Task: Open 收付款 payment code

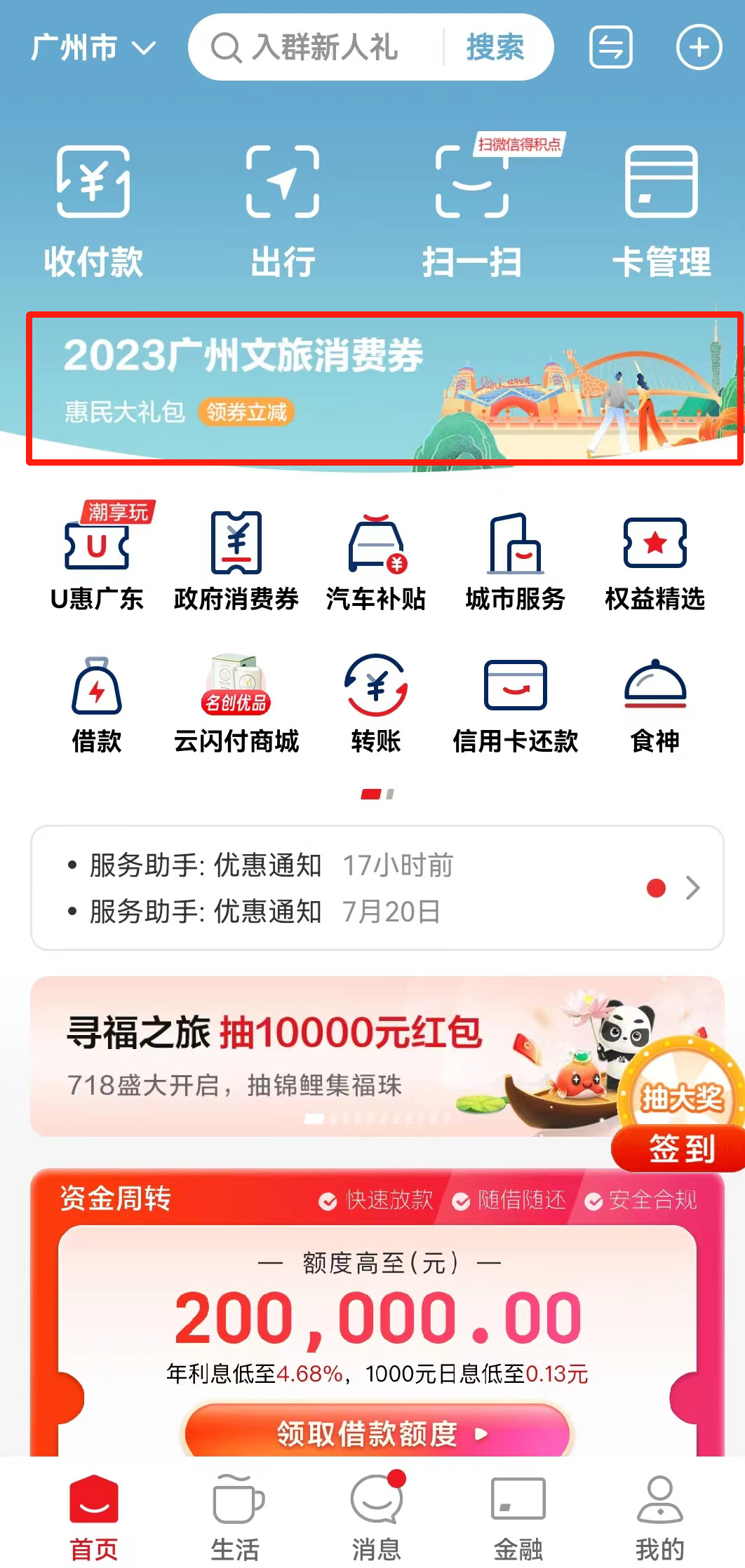Action: click(x=93, y=210)
